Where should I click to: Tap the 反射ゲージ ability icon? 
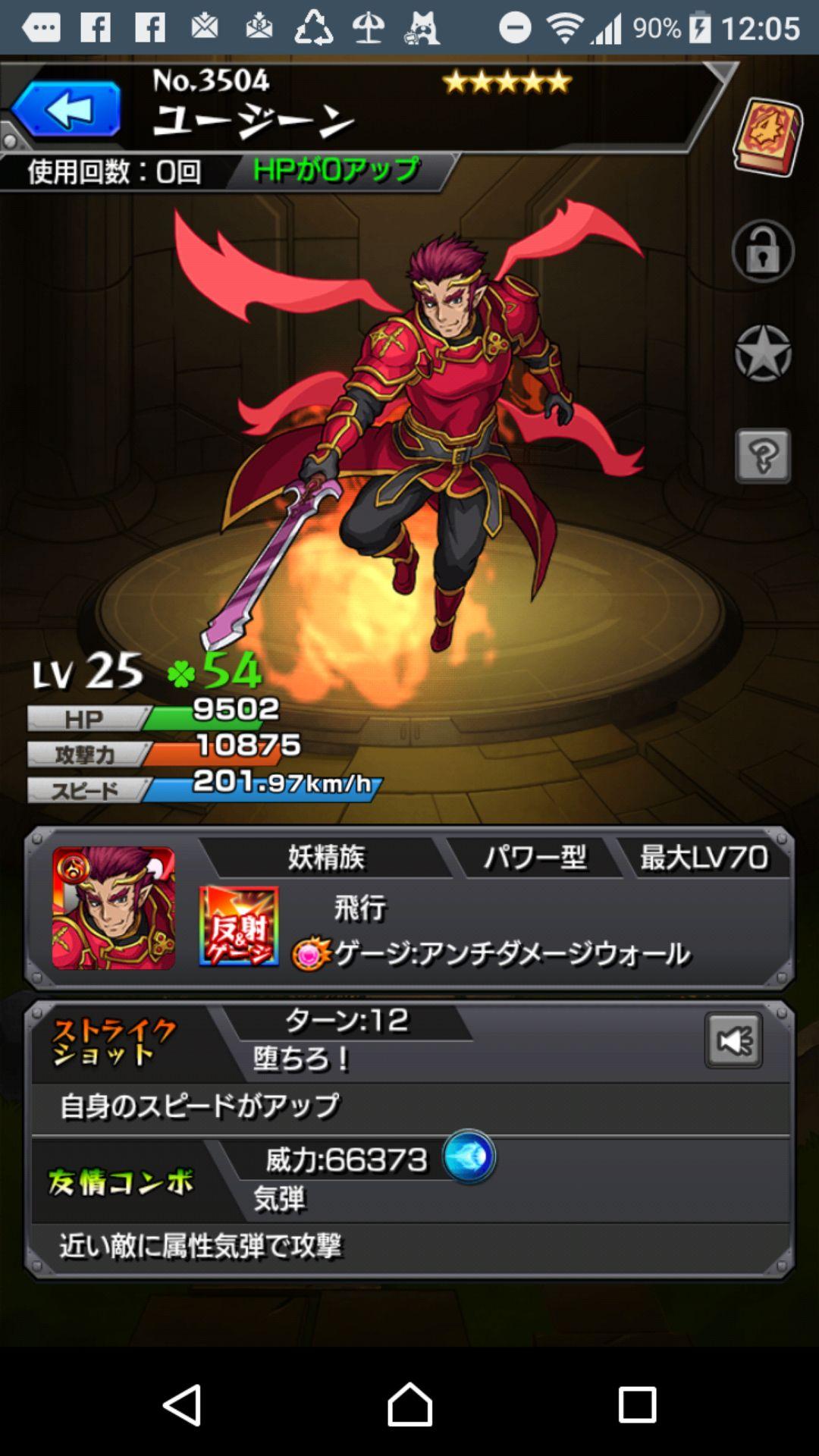pos(239,926)
